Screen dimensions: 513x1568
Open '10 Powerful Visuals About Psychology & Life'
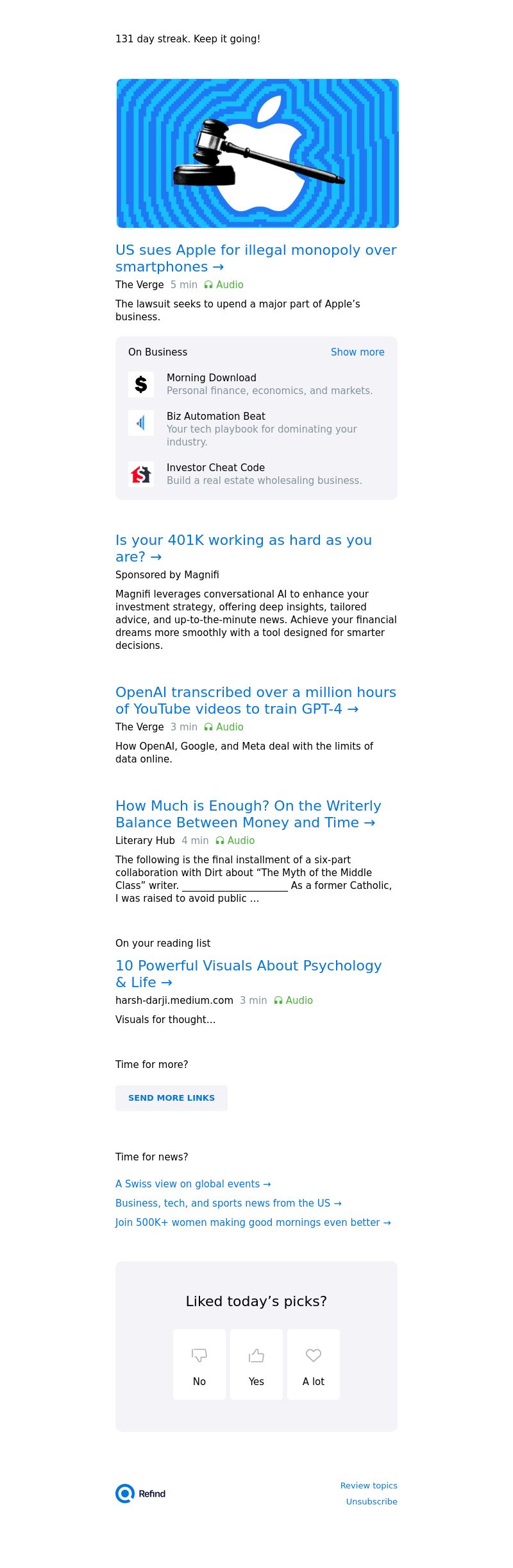point(248,974)
